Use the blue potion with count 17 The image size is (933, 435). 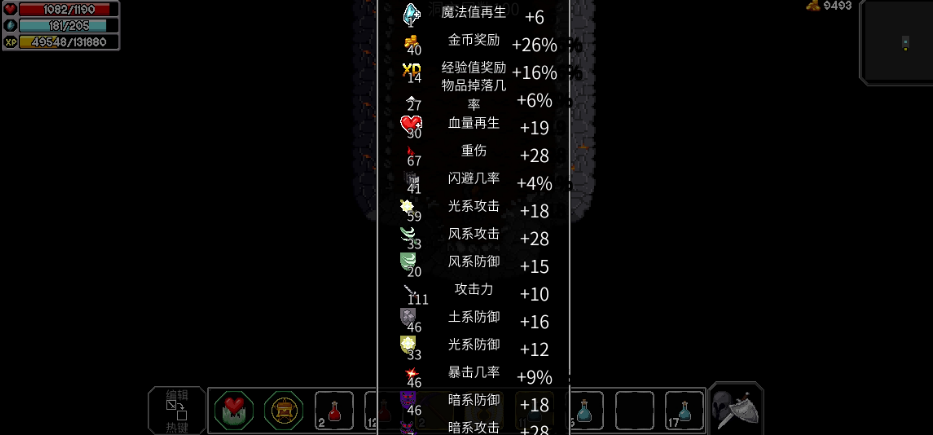pos(685,410)
